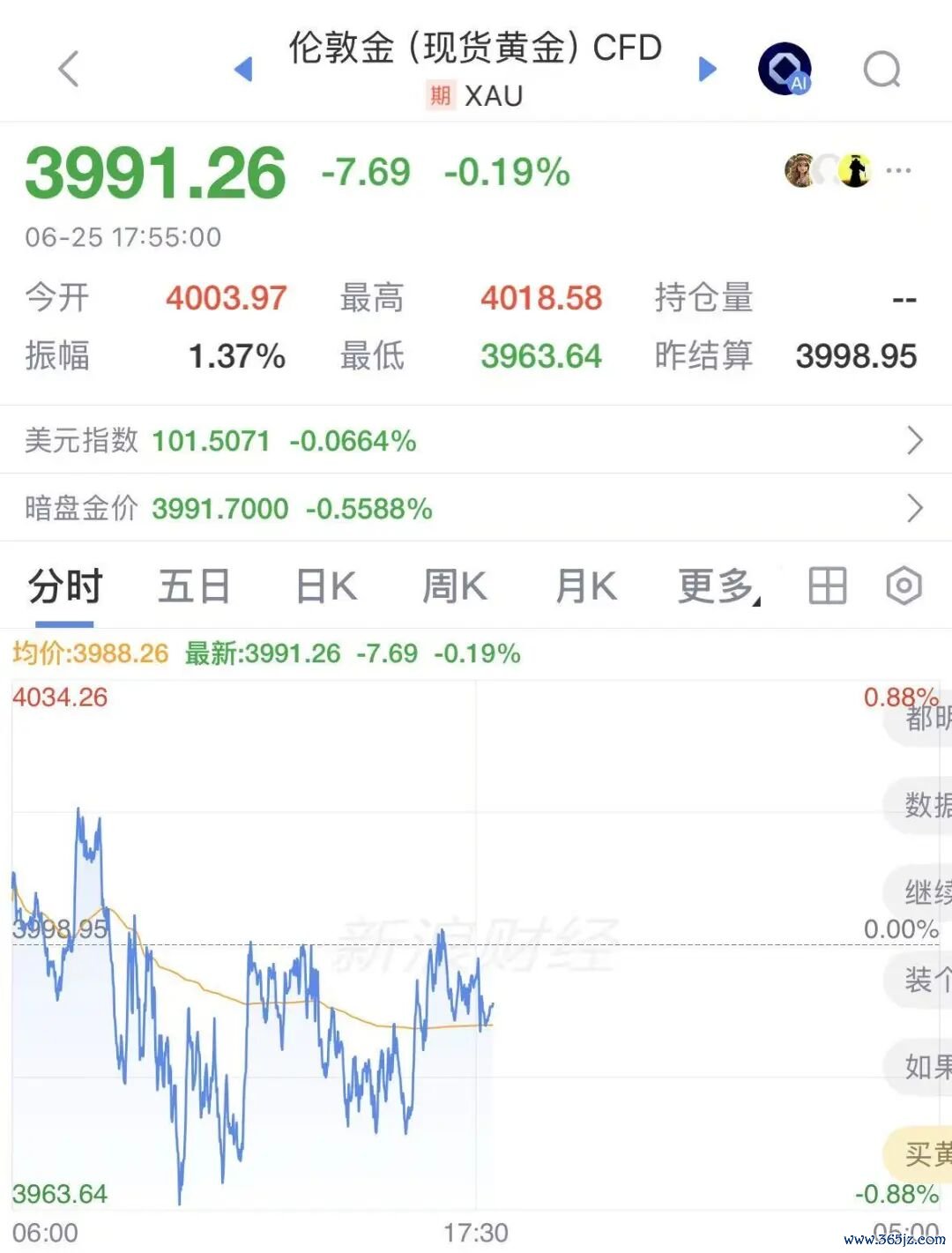
Task: Open the search magnifier icon
Action: tap(882, 69)
